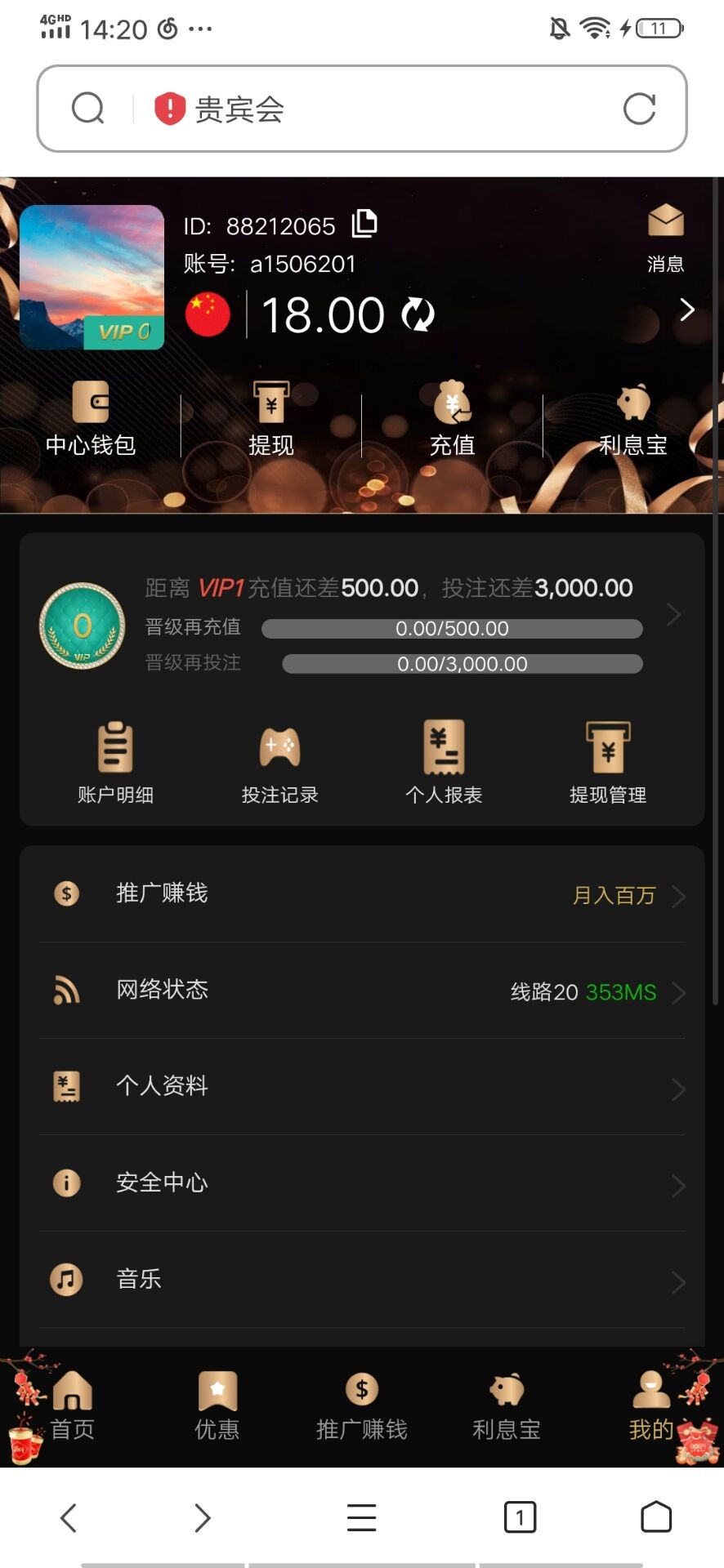This screenshot has height=1568, width=724.
Task: Open the 推广赚钱 row with 月入百万
Action: tap(361, 894)
